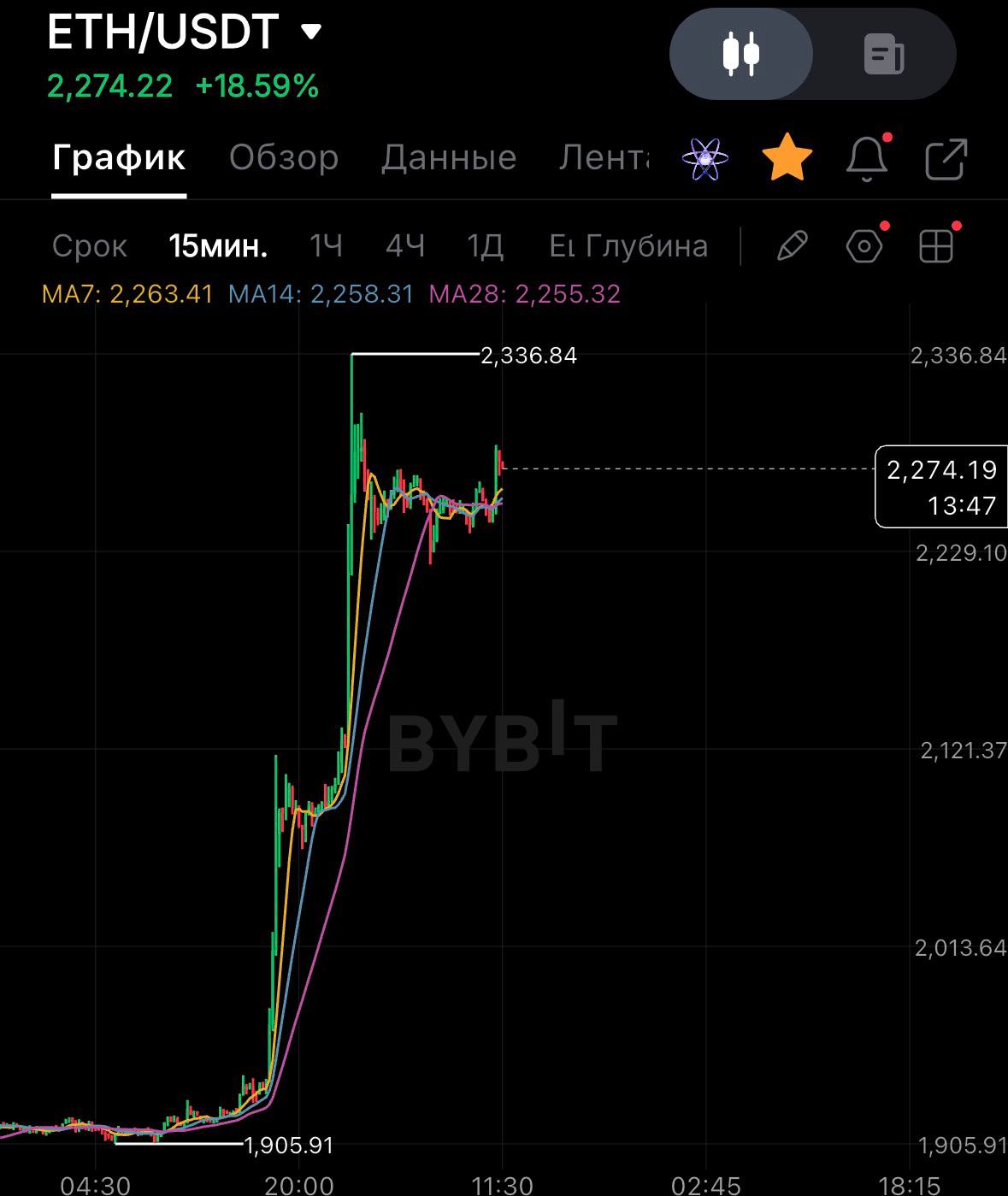Switch to candlestick chart mode
Screen dimensions: 1008x1196
[740, 54]
